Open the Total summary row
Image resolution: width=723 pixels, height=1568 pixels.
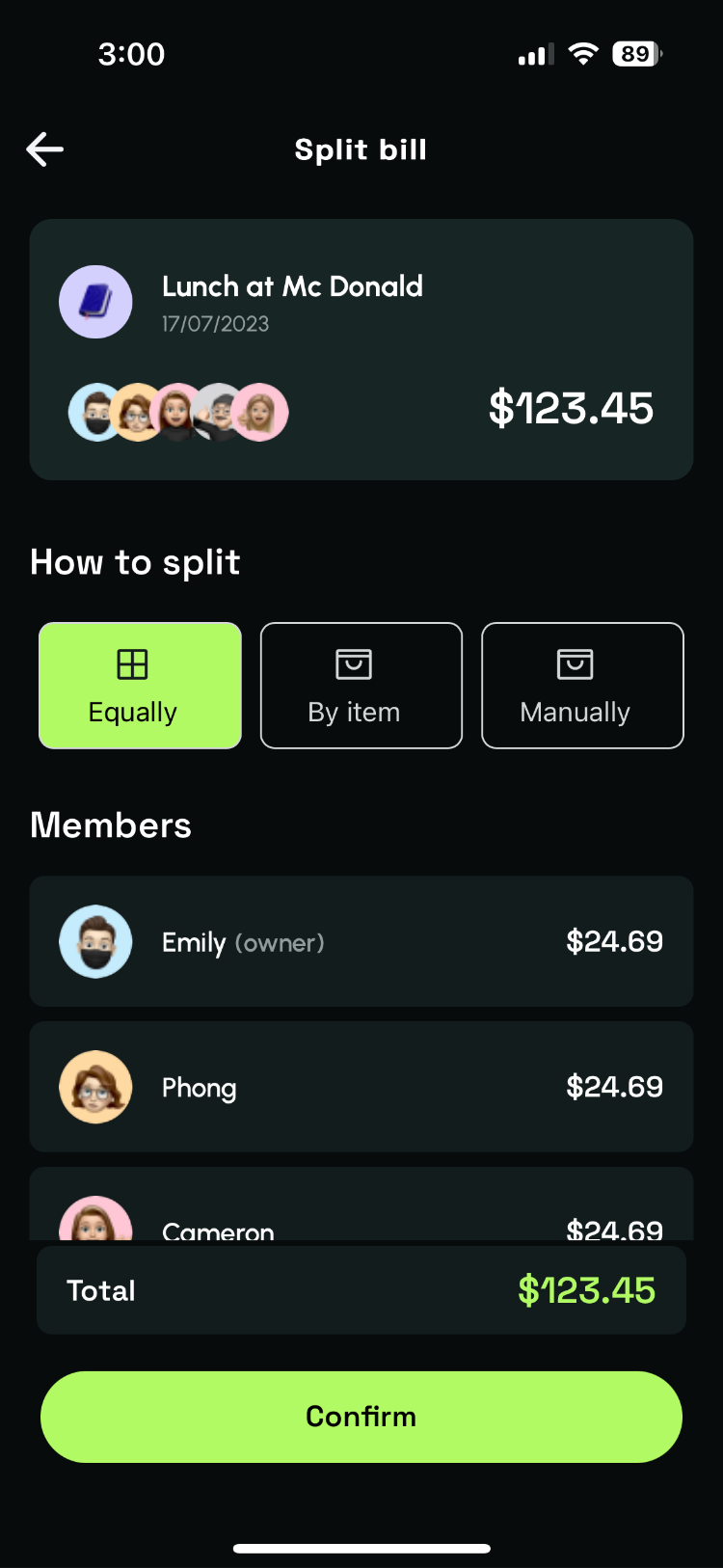tap(361, 1289)
